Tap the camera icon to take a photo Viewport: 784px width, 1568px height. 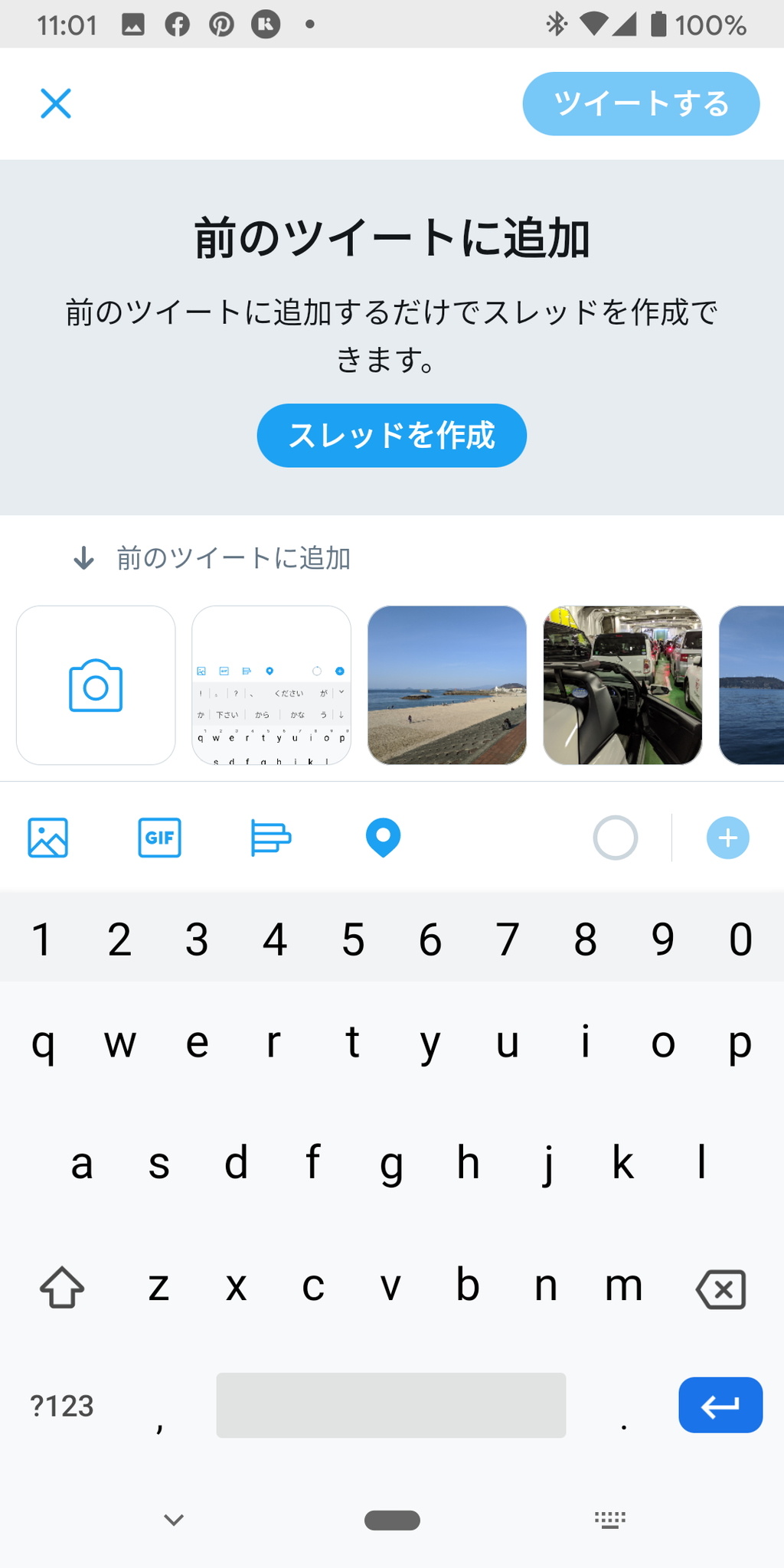point(95,685)
